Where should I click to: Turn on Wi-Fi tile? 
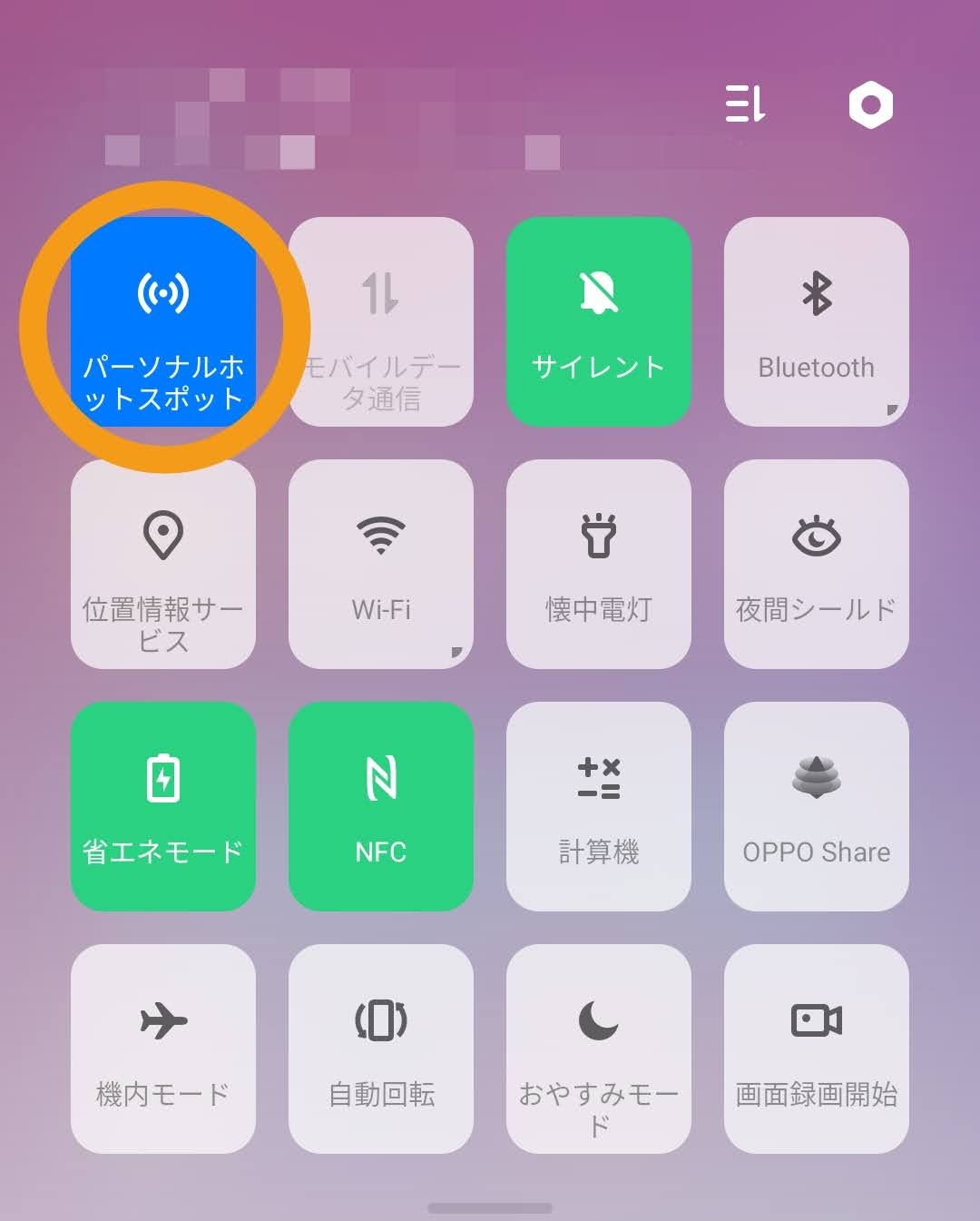[381, 564]
